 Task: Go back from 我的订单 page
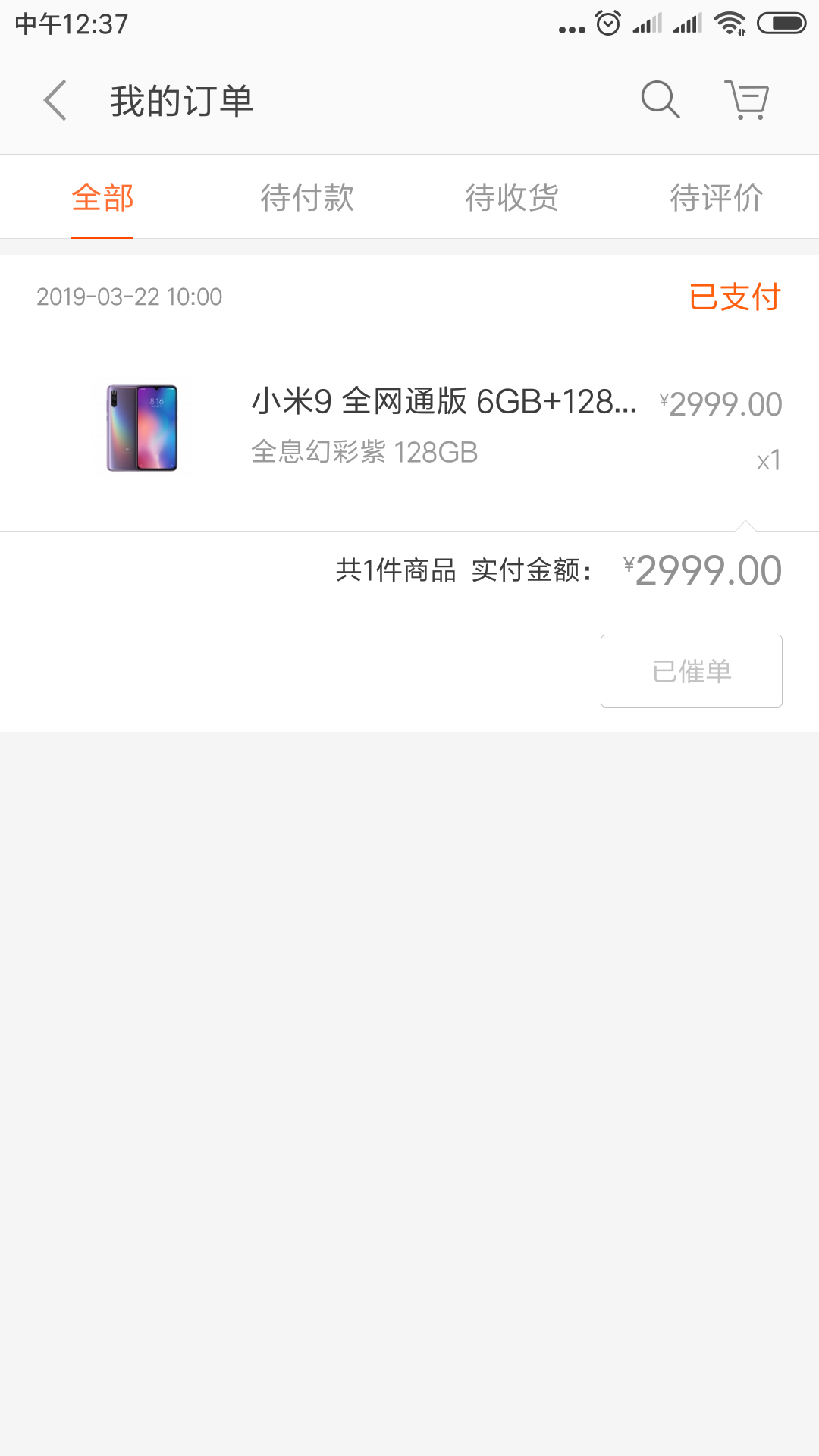coord(55,100)
